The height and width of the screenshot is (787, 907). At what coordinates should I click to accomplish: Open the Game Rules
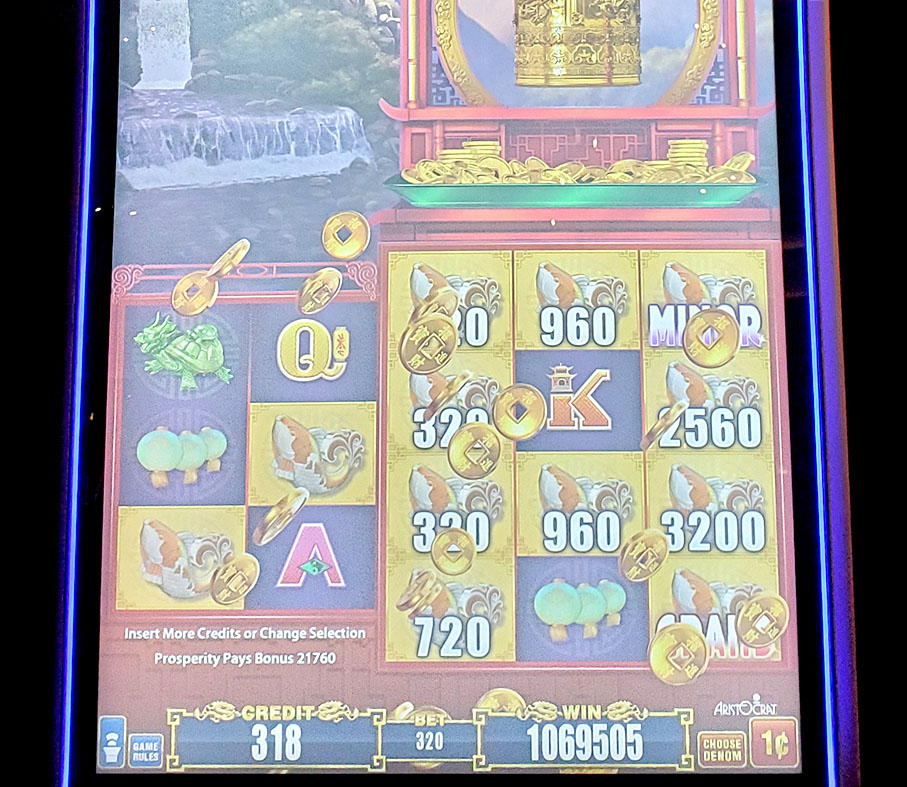146,749
